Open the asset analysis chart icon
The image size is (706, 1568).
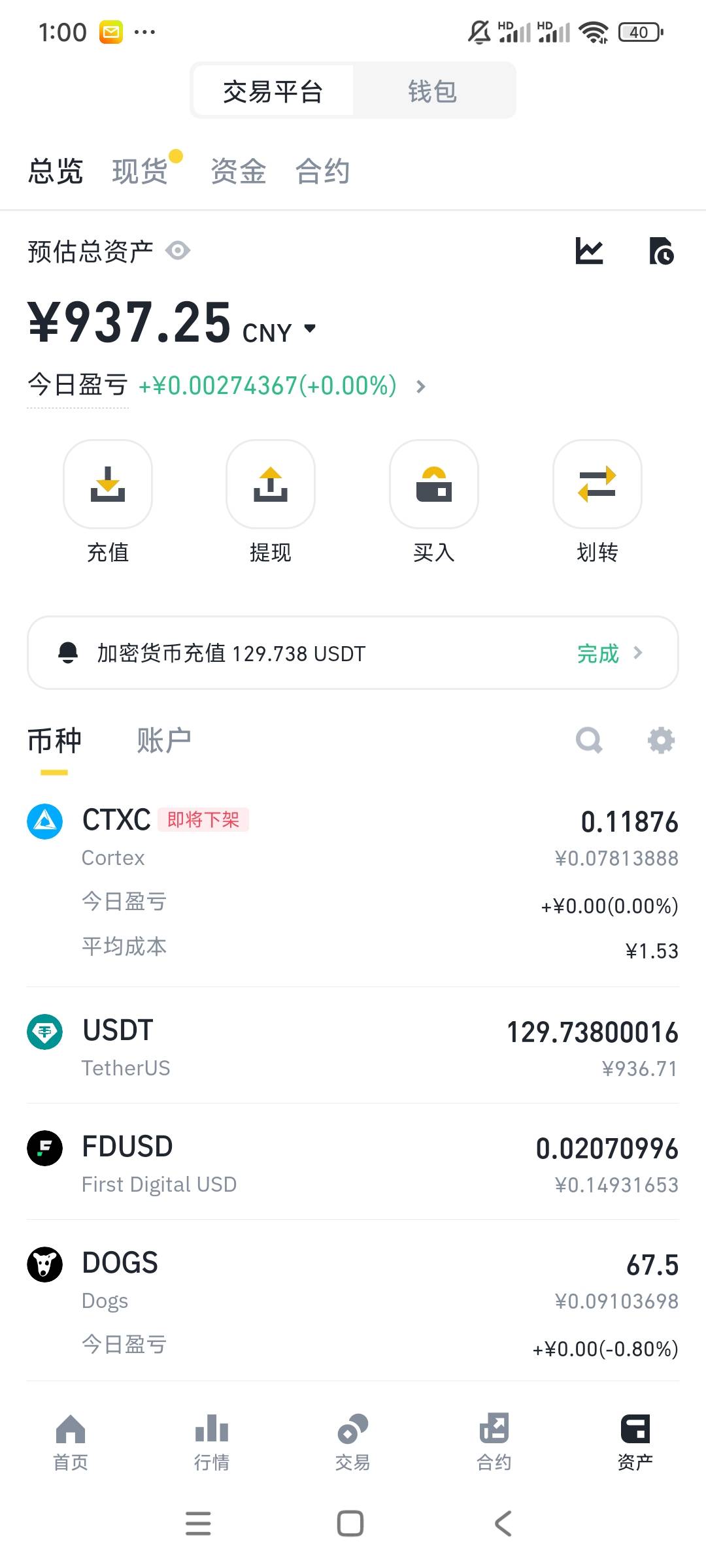point(589,251)
